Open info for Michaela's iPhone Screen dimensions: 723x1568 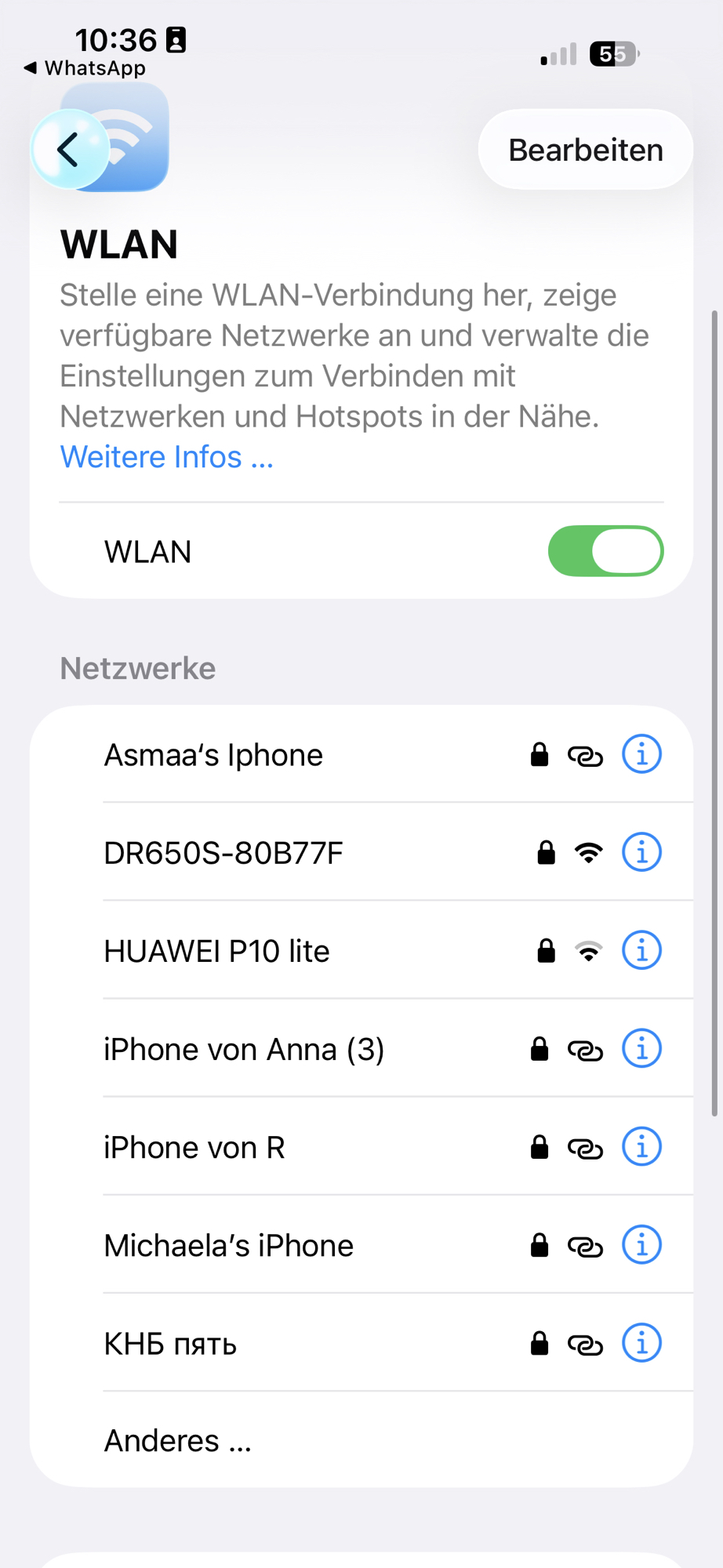(641, 1245)
